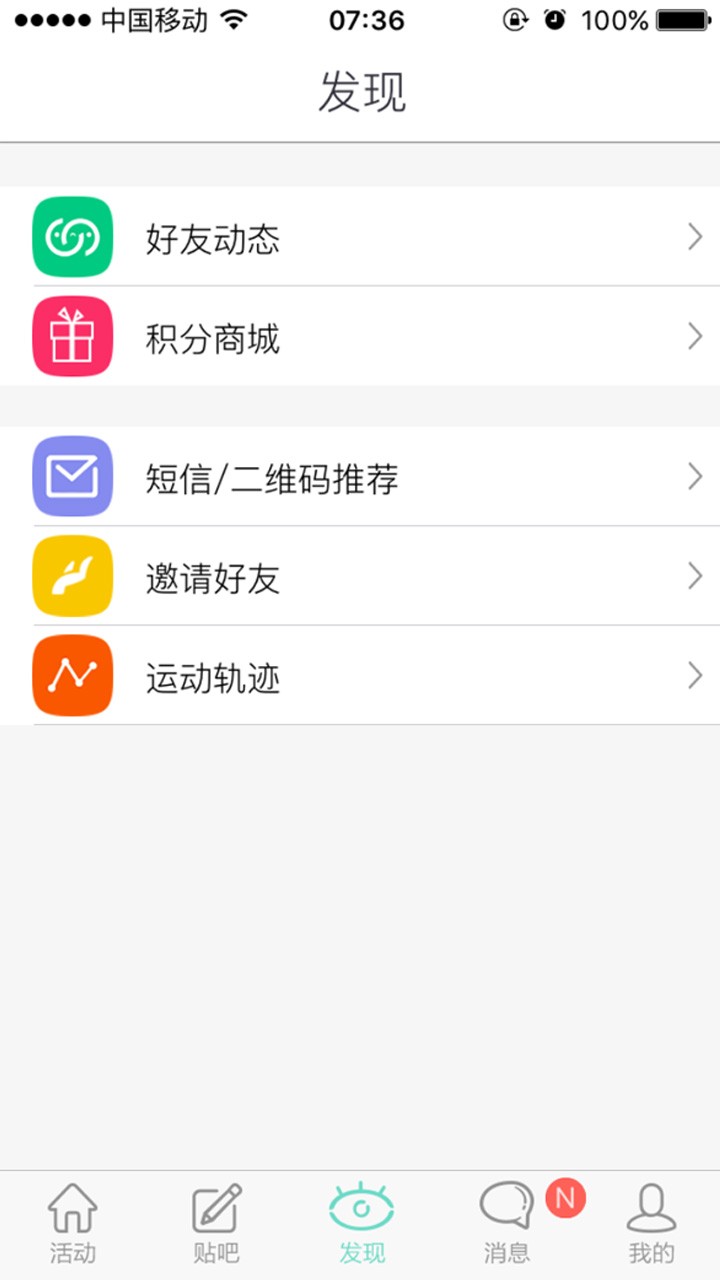Screen dimensions: 720x1280
Task: Select 短信/二维码推荐 row
Action: [x=360, y=477]
